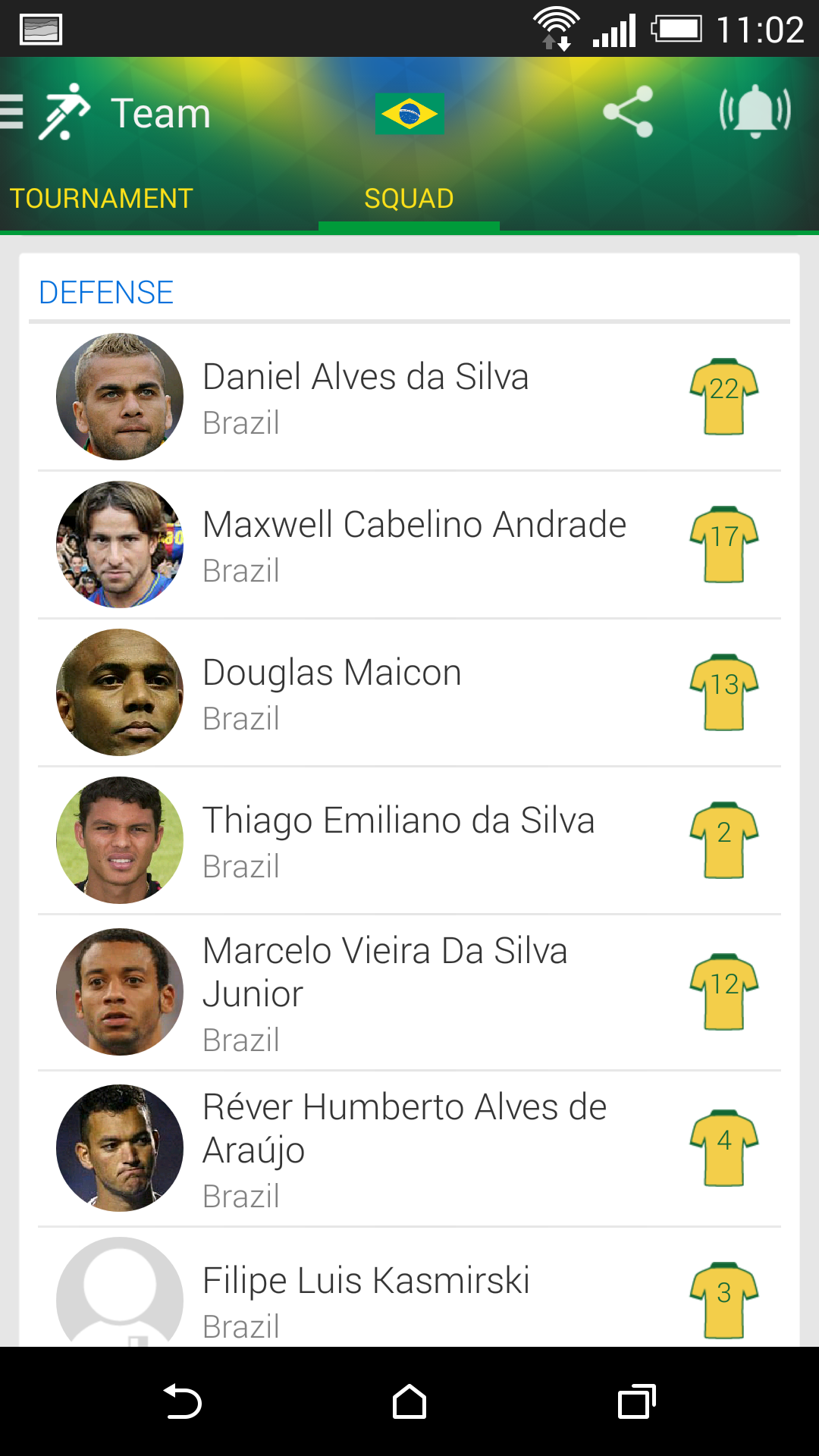Show Thiago Emiliano da Silva's profile

409,840
